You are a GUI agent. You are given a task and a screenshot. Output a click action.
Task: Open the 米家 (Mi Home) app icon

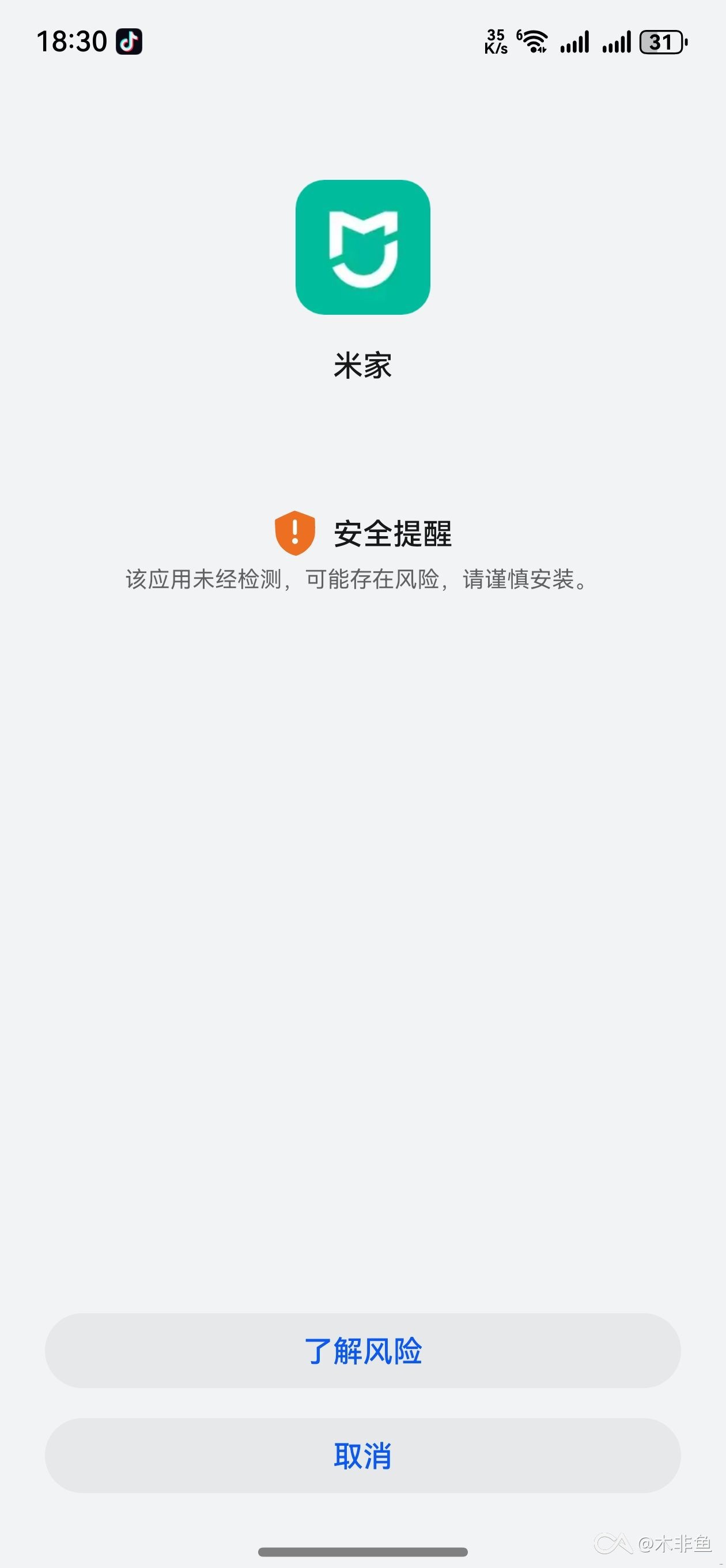pyautogui.click(x=362, y=248)
